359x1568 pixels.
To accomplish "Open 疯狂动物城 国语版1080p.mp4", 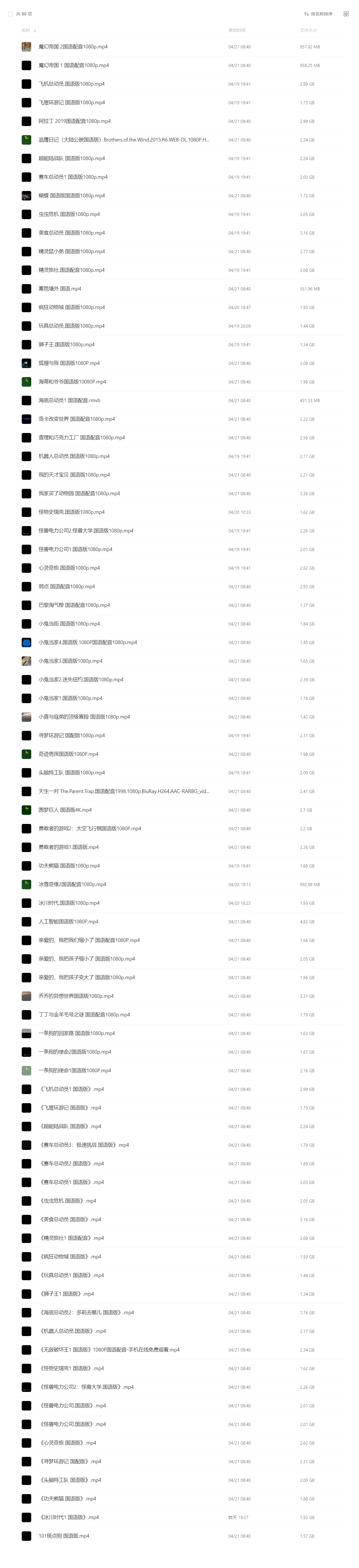I will (71, 307).
